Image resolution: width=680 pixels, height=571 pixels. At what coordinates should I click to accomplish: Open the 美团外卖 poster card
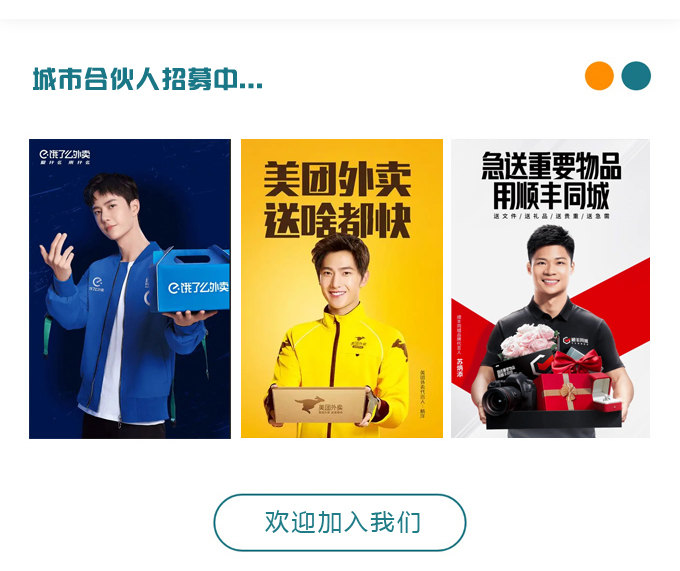pos(342,288)
